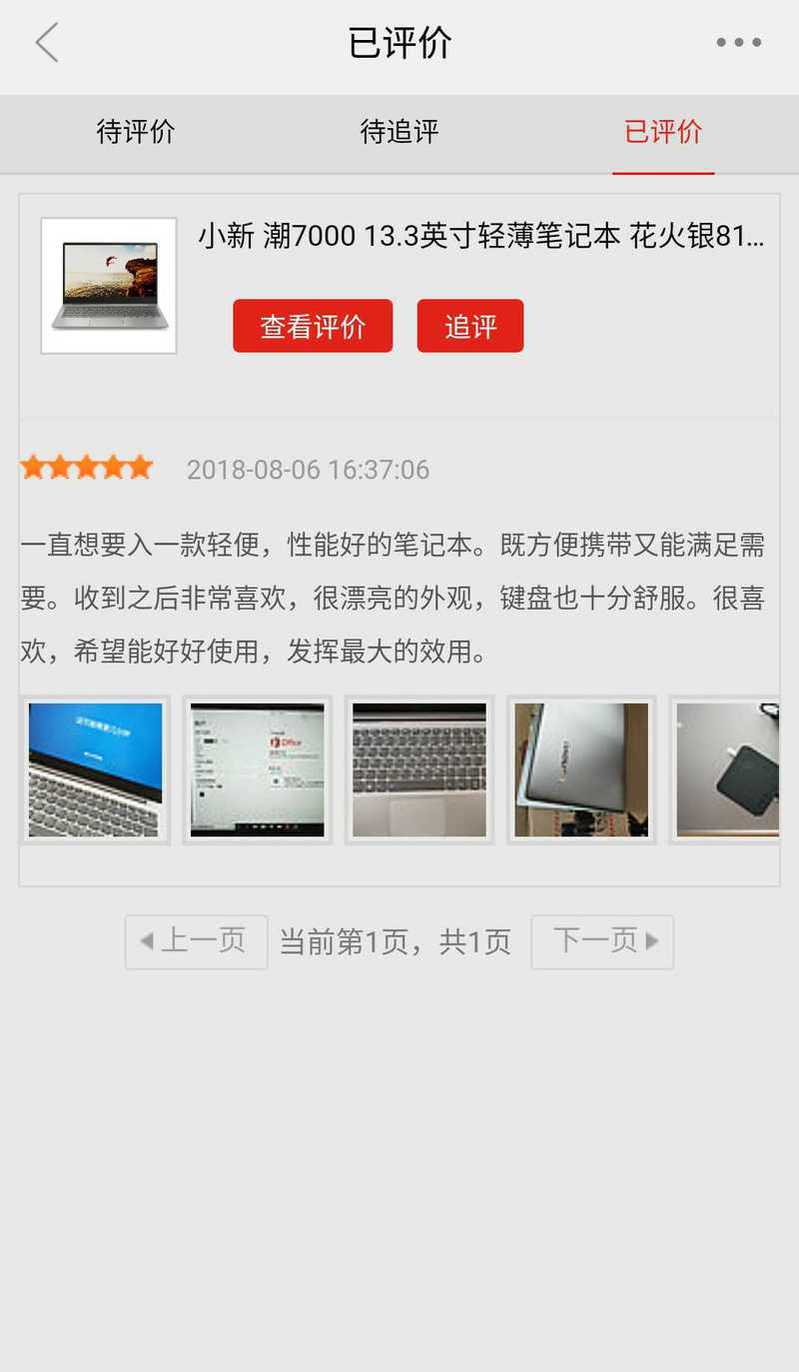Open review photo showing Office setup screen
The width and height of the screenshot is (799, 1372).
tap(257, 770)
